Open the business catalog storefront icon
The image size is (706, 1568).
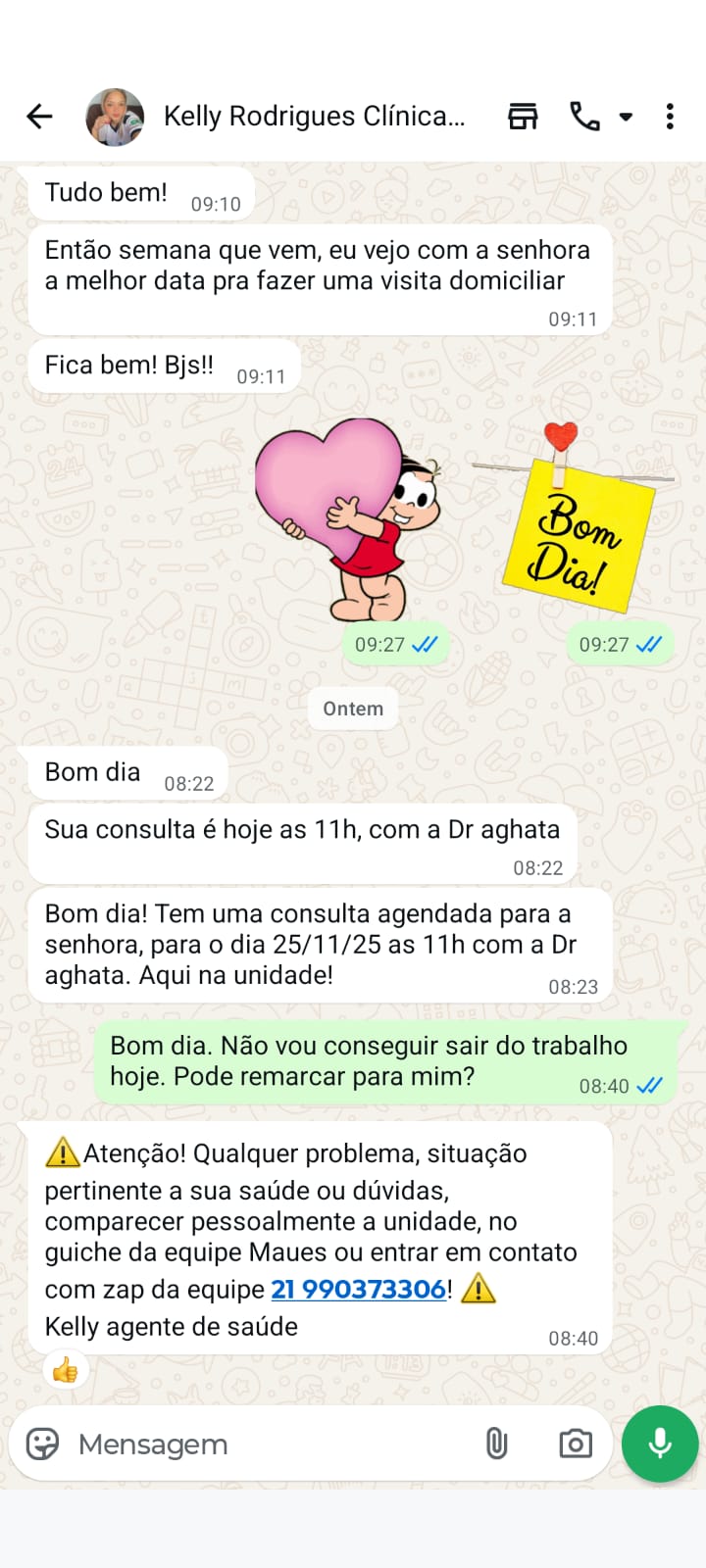click(523, 117)
